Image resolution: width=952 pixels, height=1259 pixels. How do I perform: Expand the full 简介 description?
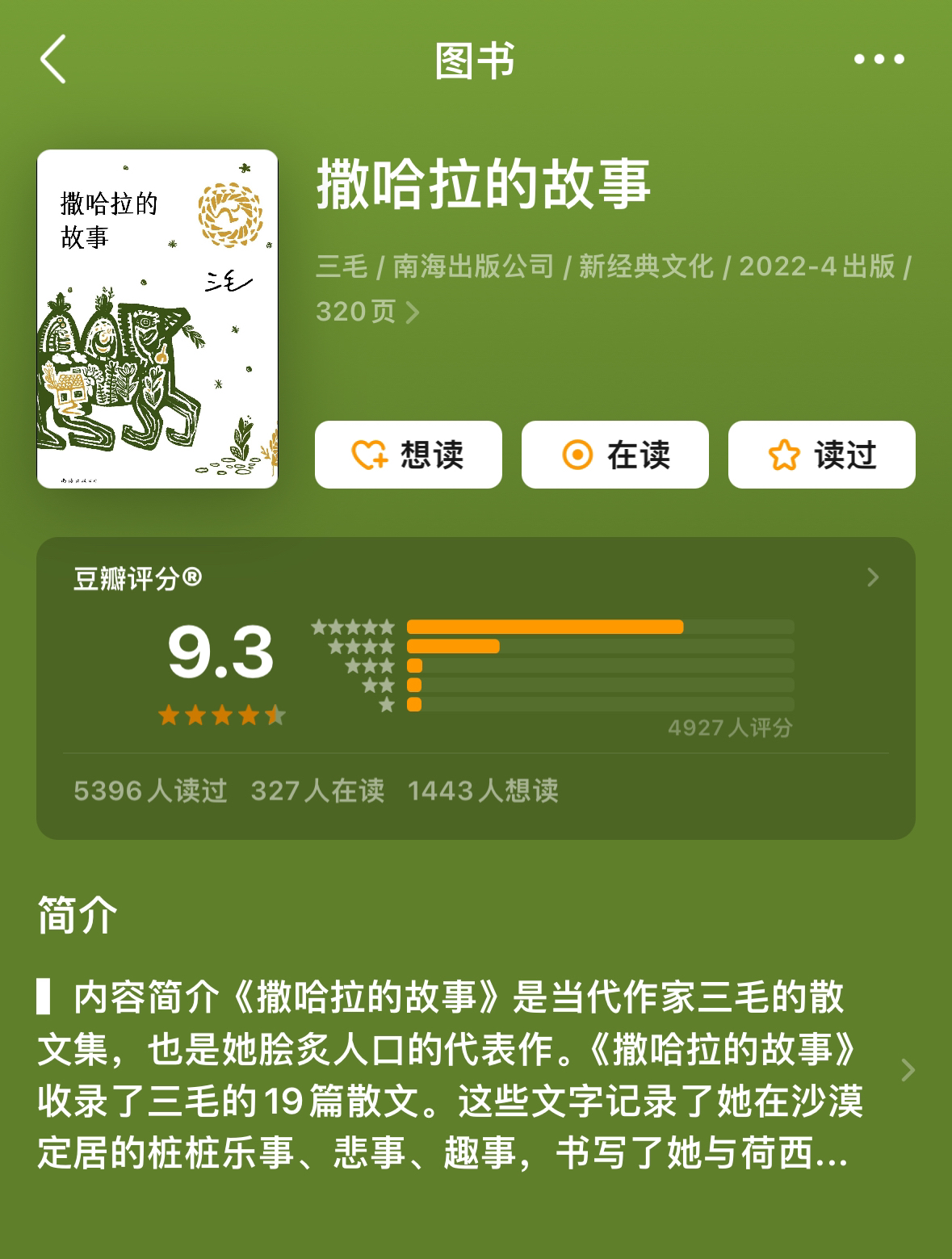click(x=908, y=1070)
